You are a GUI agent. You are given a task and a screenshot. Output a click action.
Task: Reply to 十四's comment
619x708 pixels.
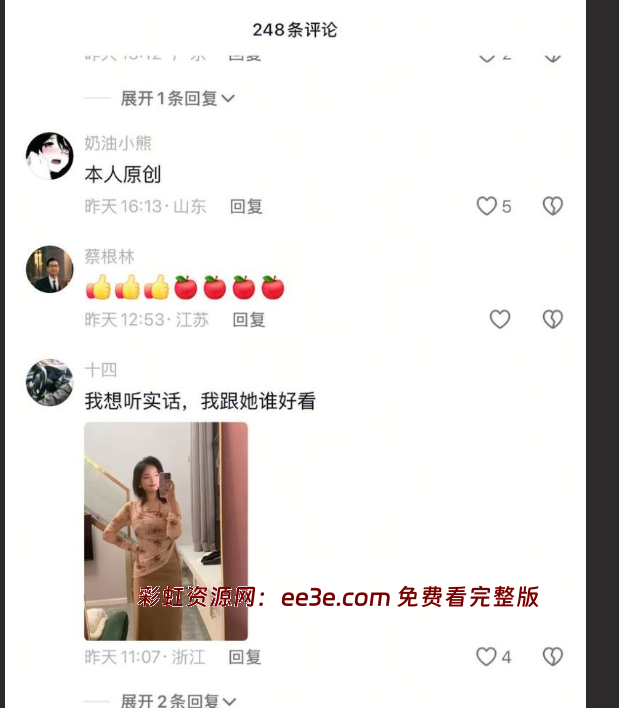245,657
